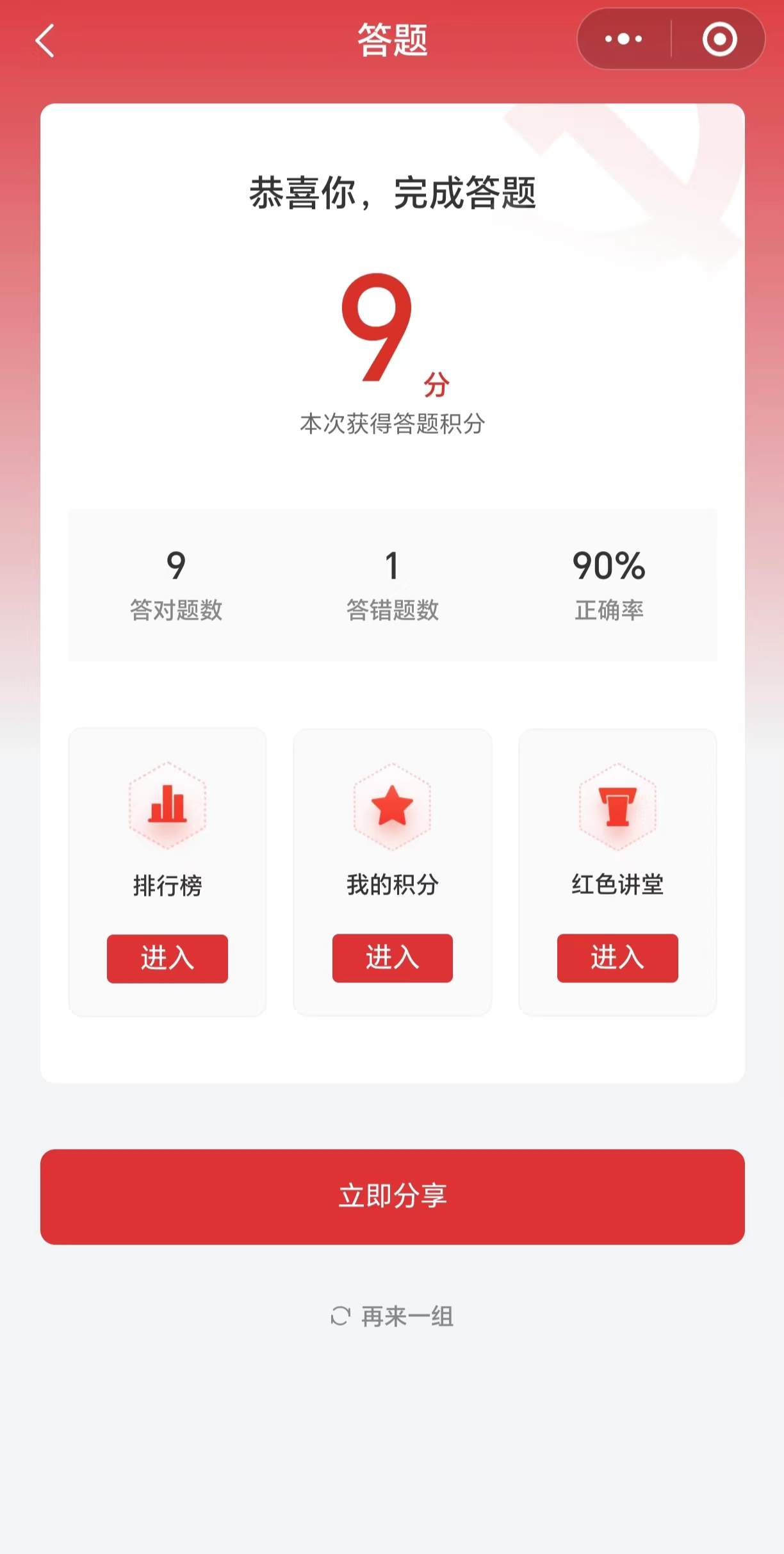
Task: Go back using the top-left arrow
Action: point(45,40)
